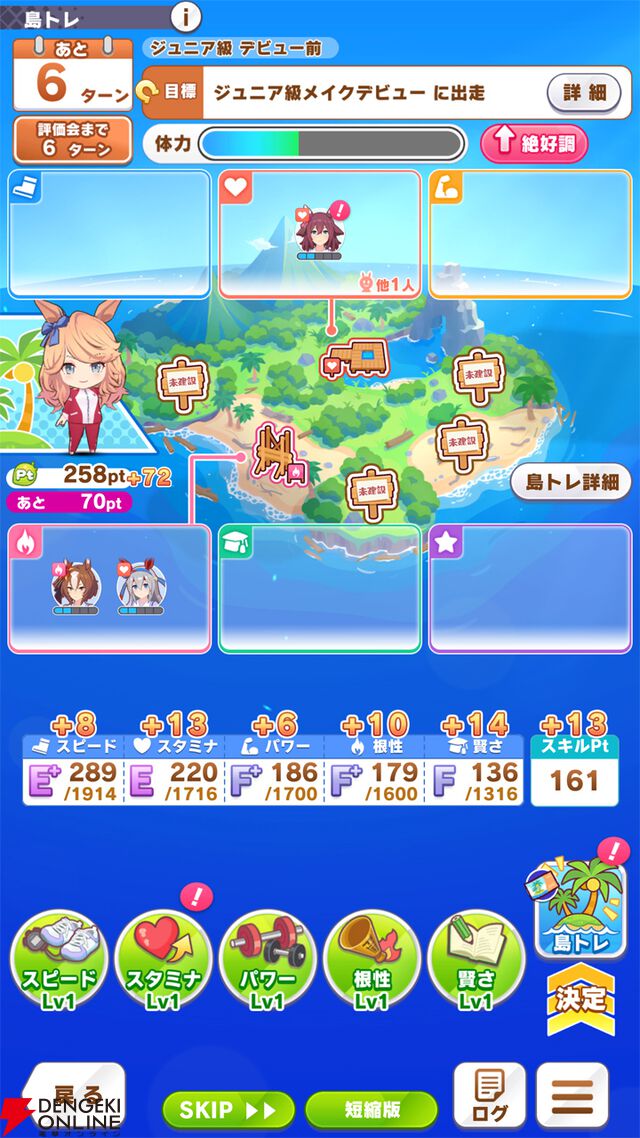Open the hamburger menu
Image resolution: width=640 pixels, height=1138 pixels.
[572, 1096]
